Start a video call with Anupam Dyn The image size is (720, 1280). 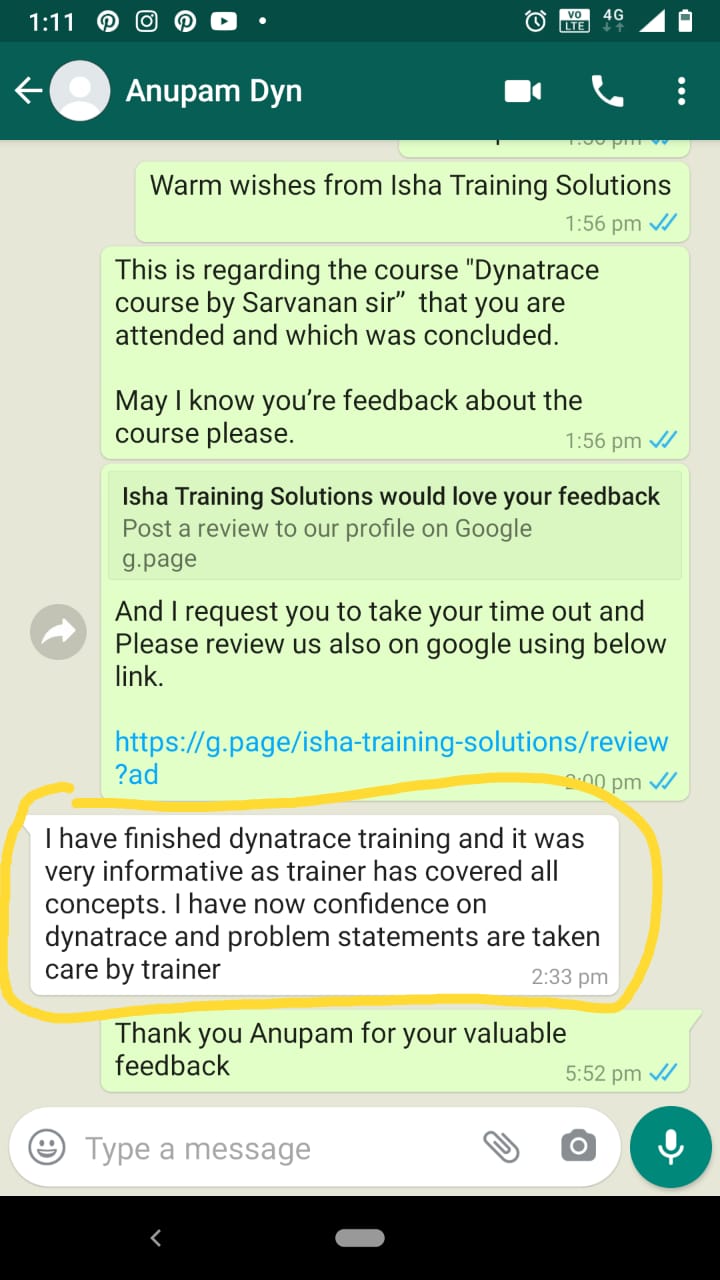coord(522,92)
